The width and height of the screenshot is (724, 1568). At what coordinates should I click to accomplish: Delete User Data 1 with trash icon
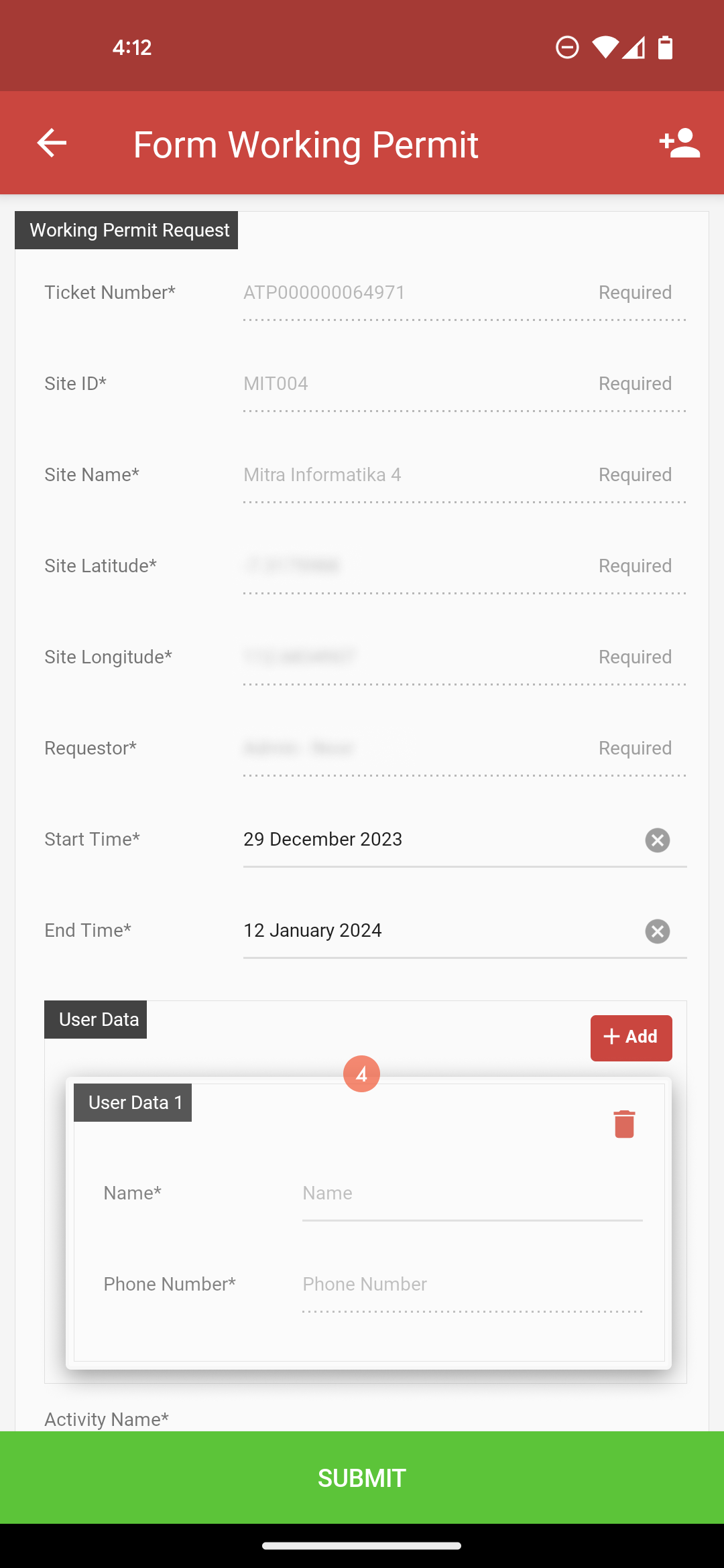(x=624, y=1124)
